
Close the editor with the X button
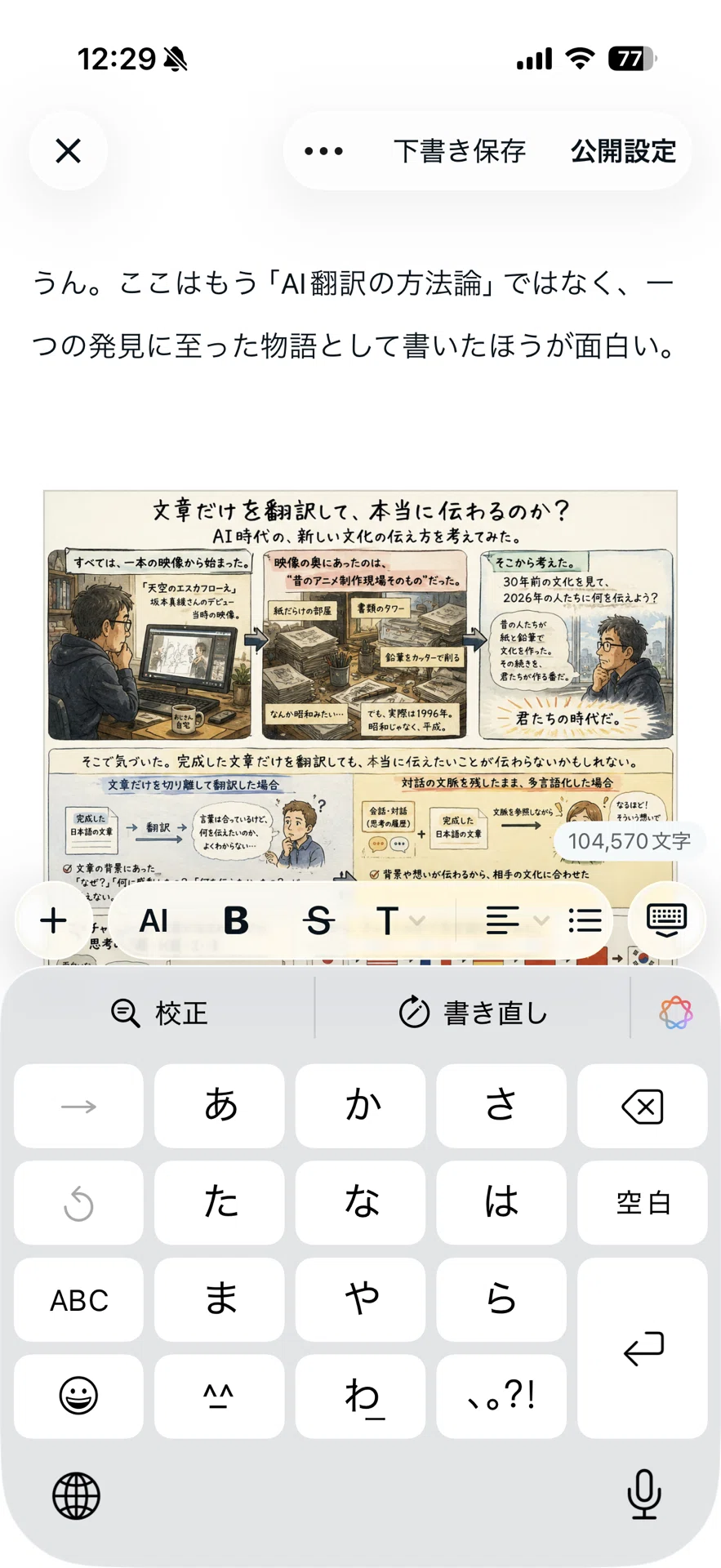point(69,151)
